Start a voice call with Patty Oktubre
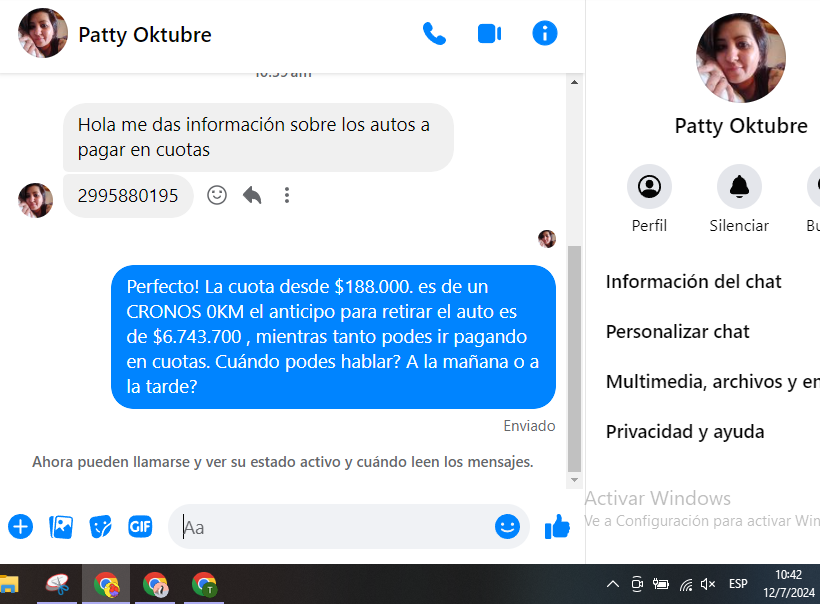Image resolution: width=820 pixels, height=604 pixels. (434, 33)
